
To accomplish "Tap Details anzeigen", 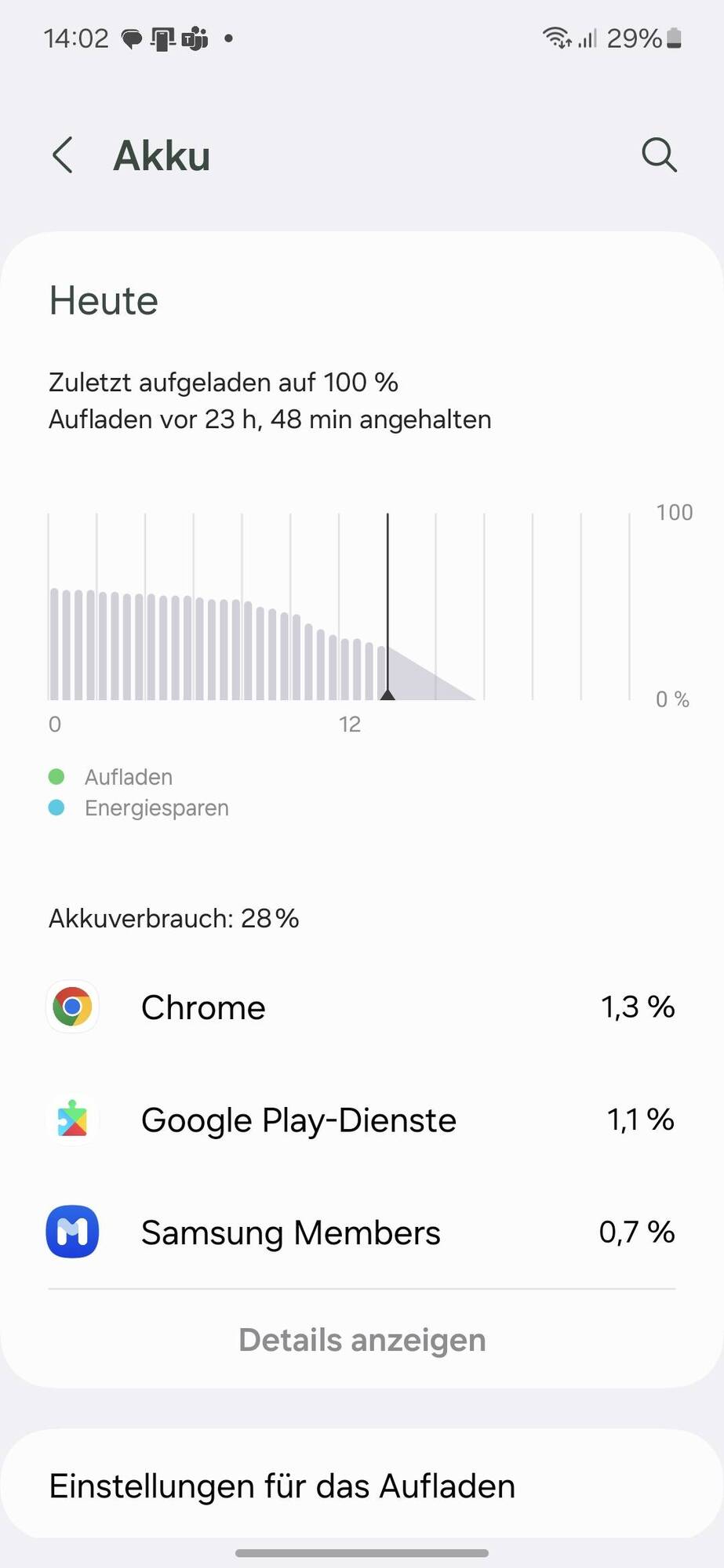I will (362, 1340).
